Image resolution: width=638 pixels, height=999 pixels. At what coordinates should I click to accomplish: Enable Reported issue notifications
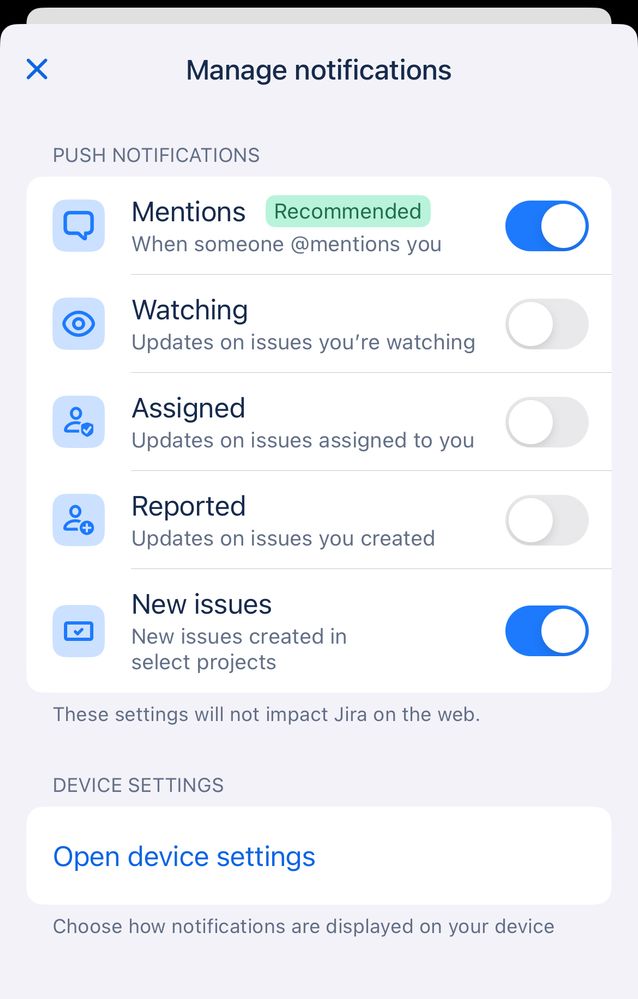(x=546, y=520)
